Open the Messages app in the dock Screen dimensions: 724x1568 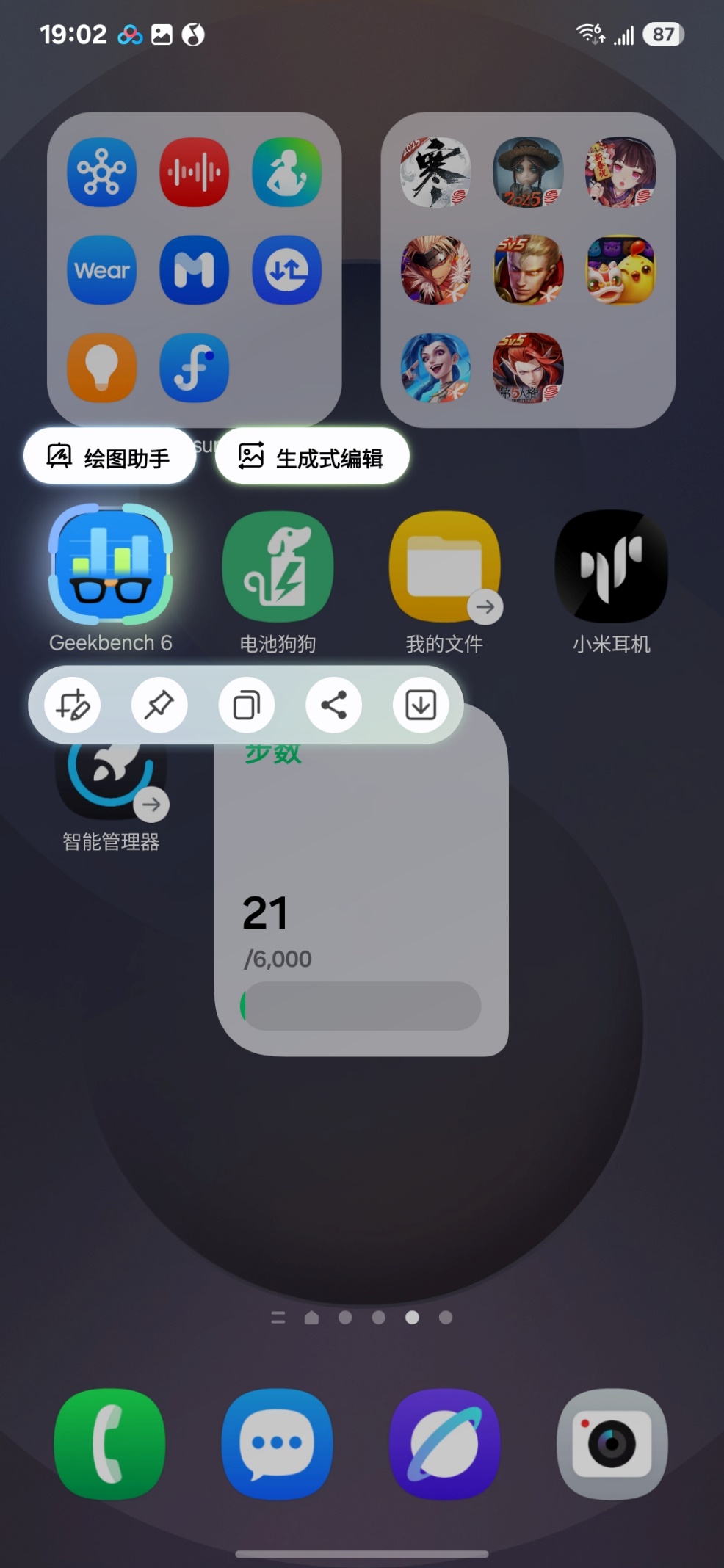point(278,1443)
